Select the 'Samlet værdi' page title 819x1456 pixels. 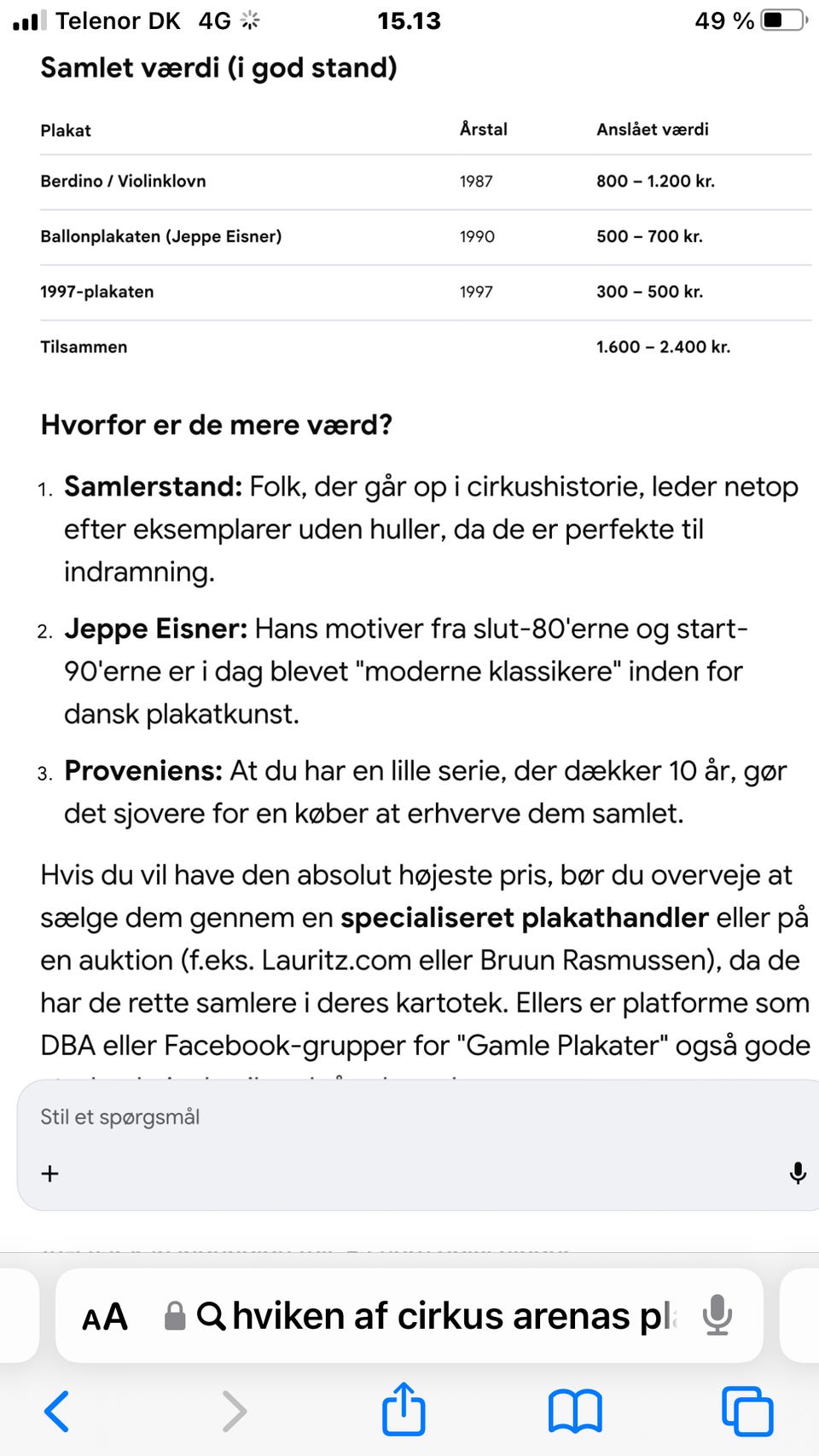coord(218,67)
